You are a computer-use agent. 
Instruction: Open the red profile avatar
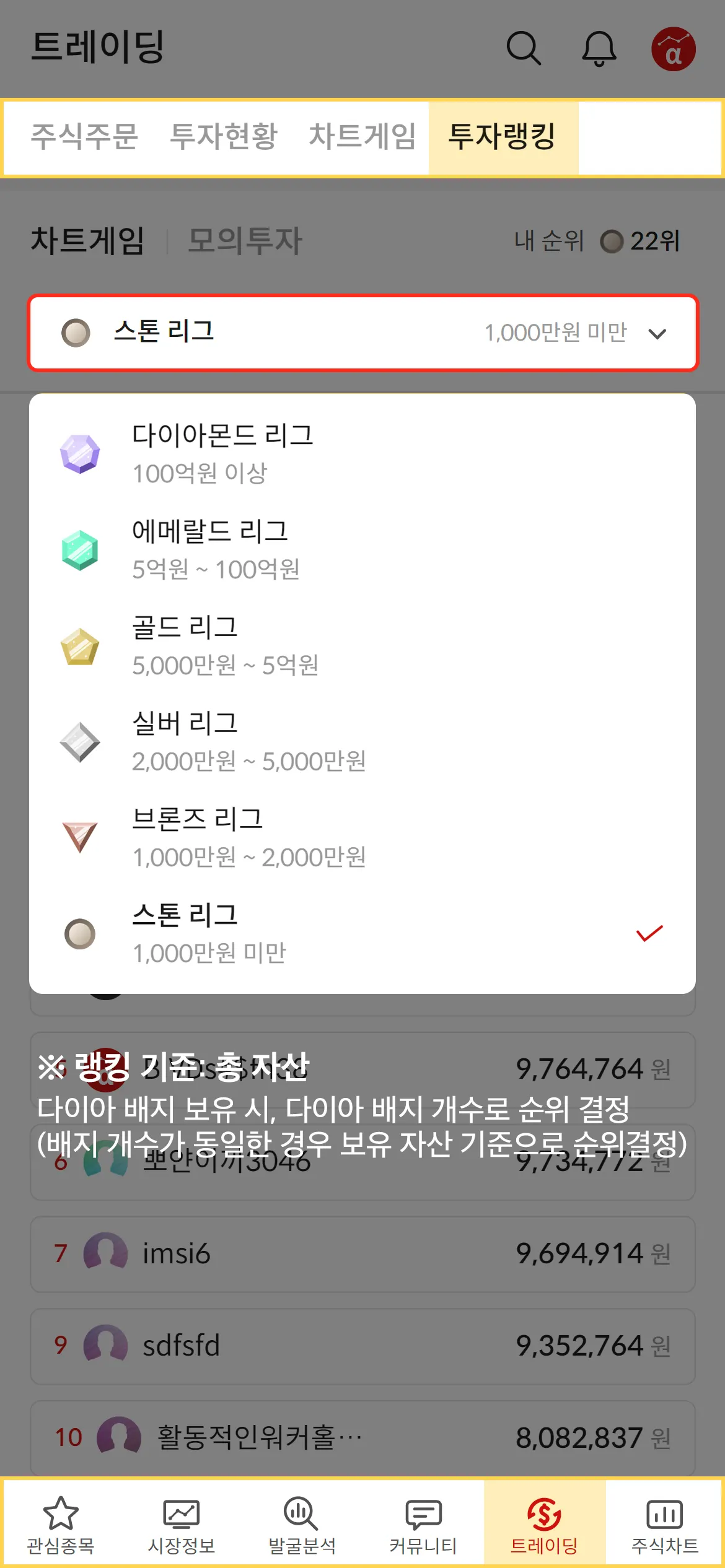pyautogui.click(x=673, y=49)
